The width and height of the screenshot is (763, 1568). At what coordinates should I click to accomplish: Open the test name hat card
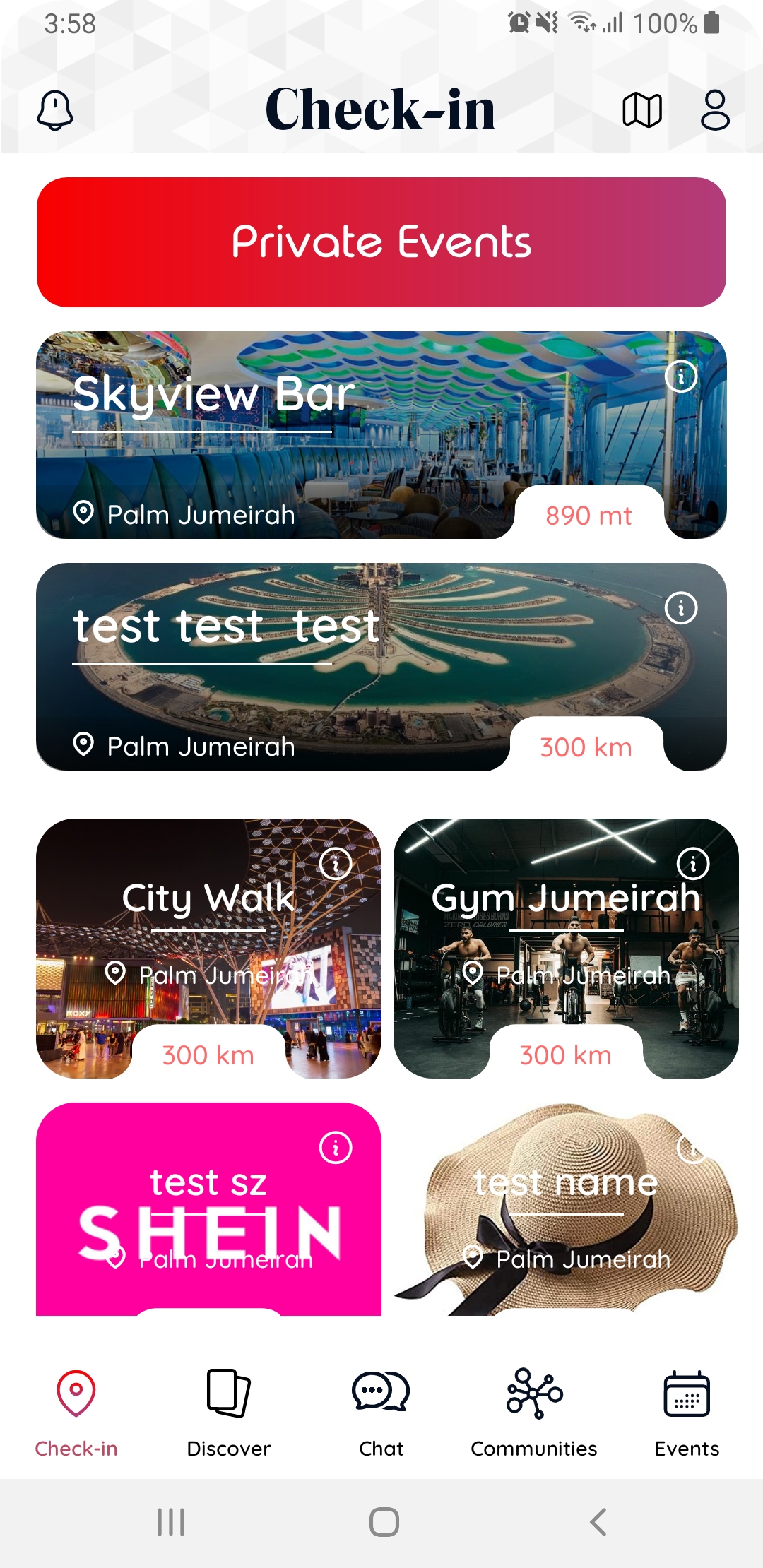566,1209
